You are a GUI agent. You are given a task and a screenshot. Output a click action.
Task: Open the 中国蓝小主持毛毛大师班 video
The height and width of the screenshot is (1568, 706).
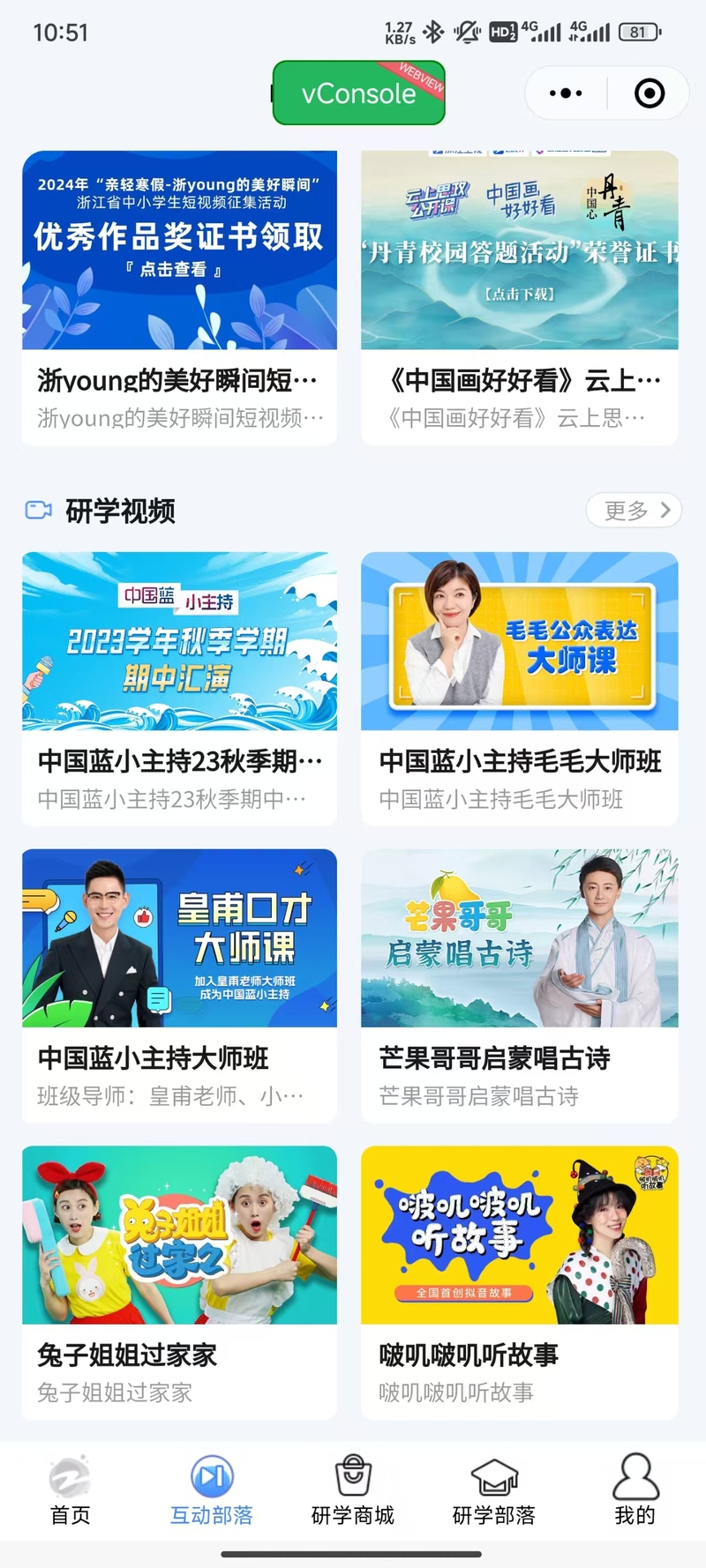click(x=520, y=689)
